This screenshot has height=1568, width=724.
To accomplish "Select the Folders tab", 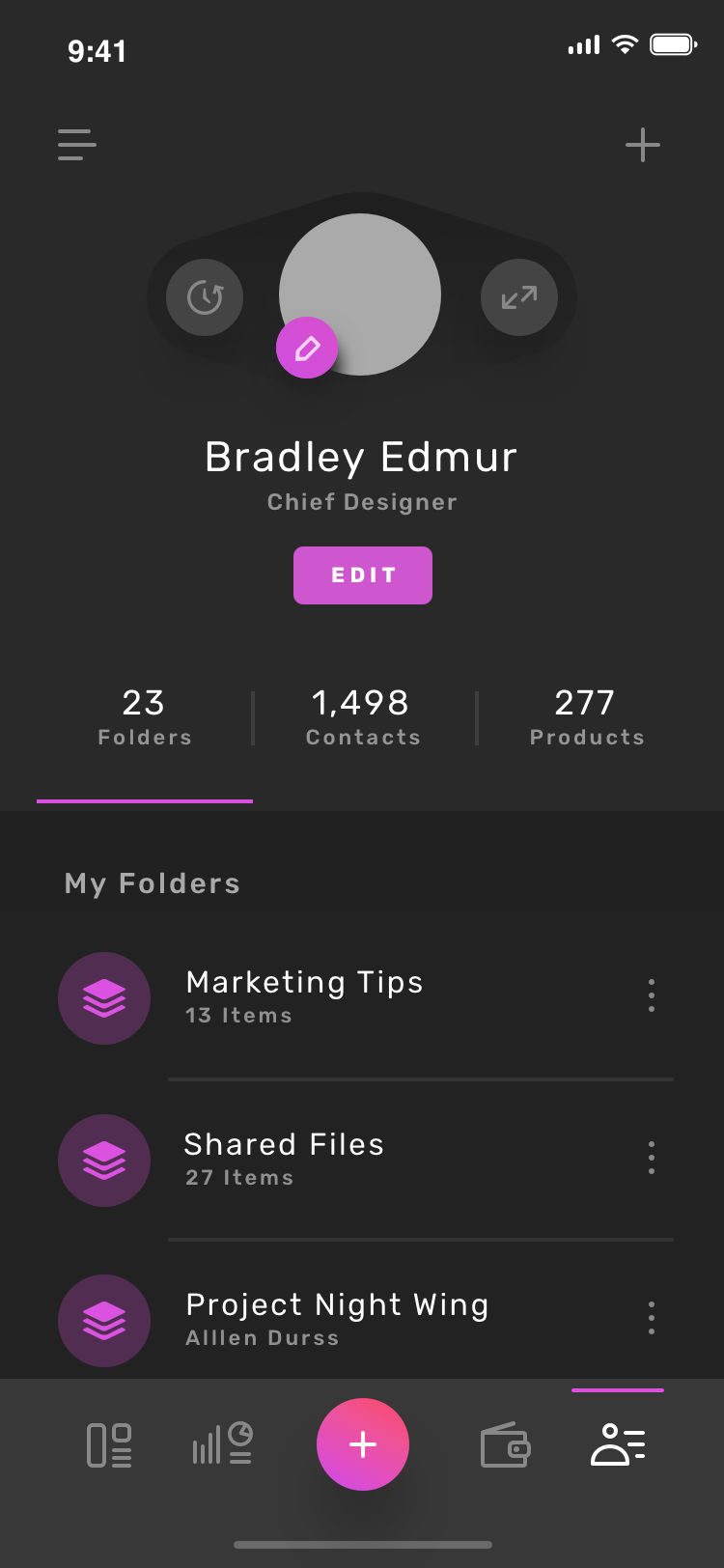I will coord(145,718).
